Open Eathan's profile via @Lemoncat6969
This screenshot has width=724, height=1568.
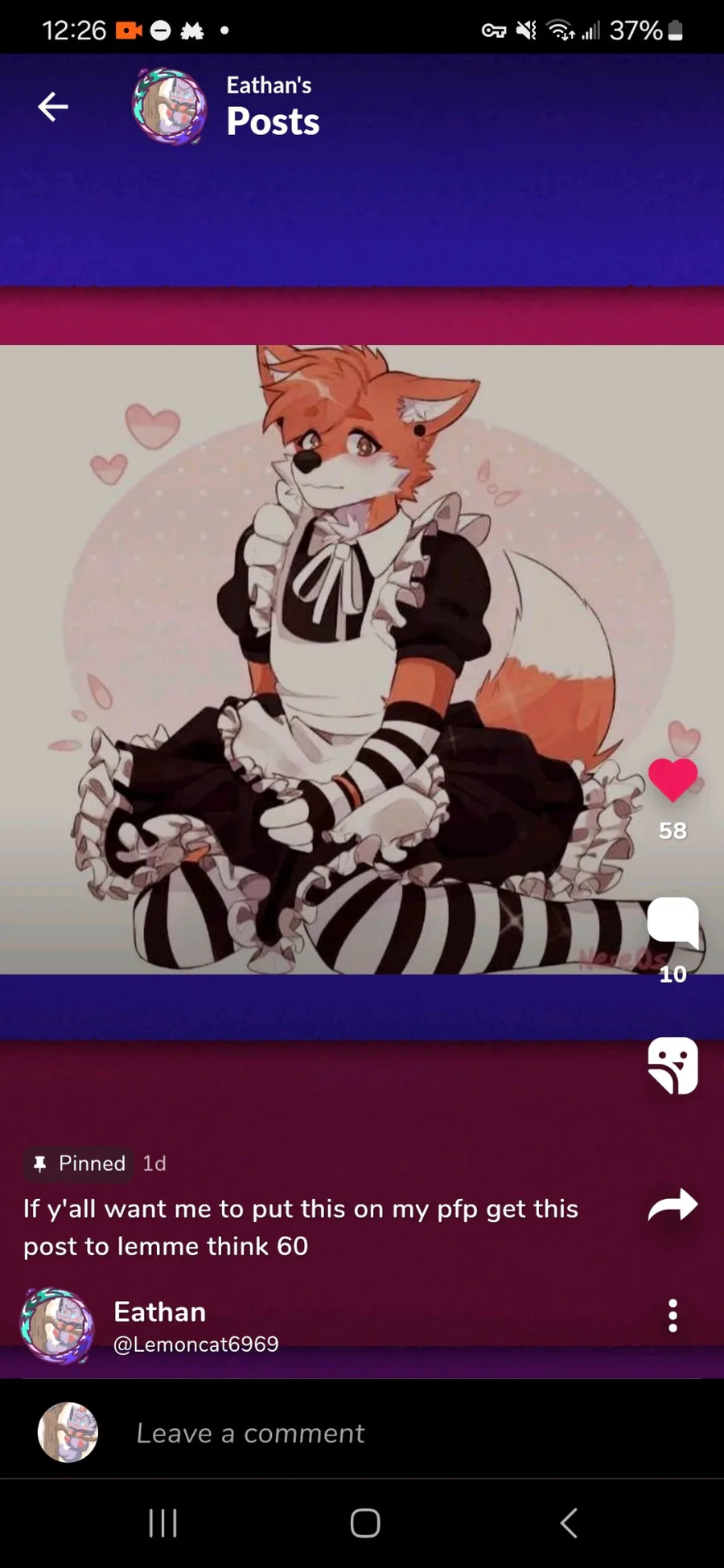point(195,1344)
